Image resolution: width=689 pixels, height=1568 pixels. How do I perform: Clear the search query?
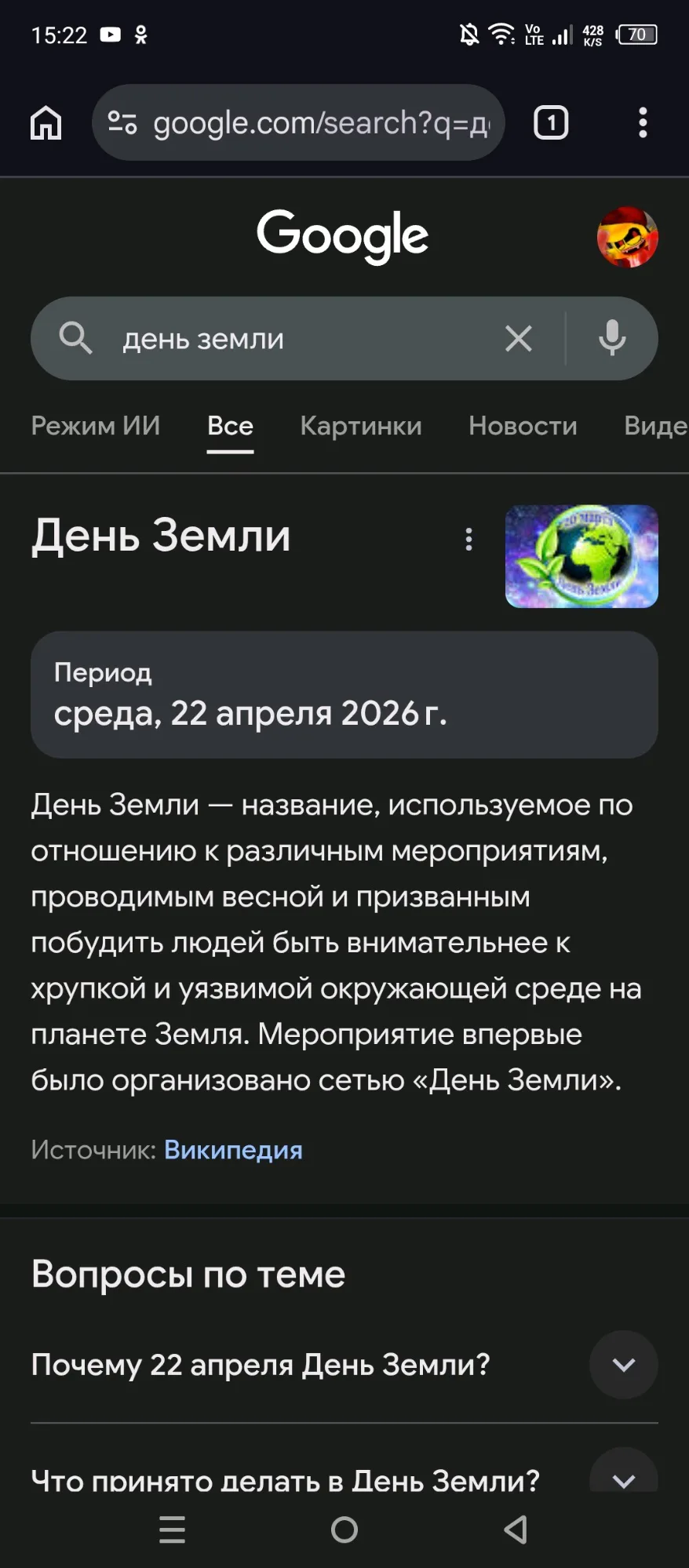[519, 339]
